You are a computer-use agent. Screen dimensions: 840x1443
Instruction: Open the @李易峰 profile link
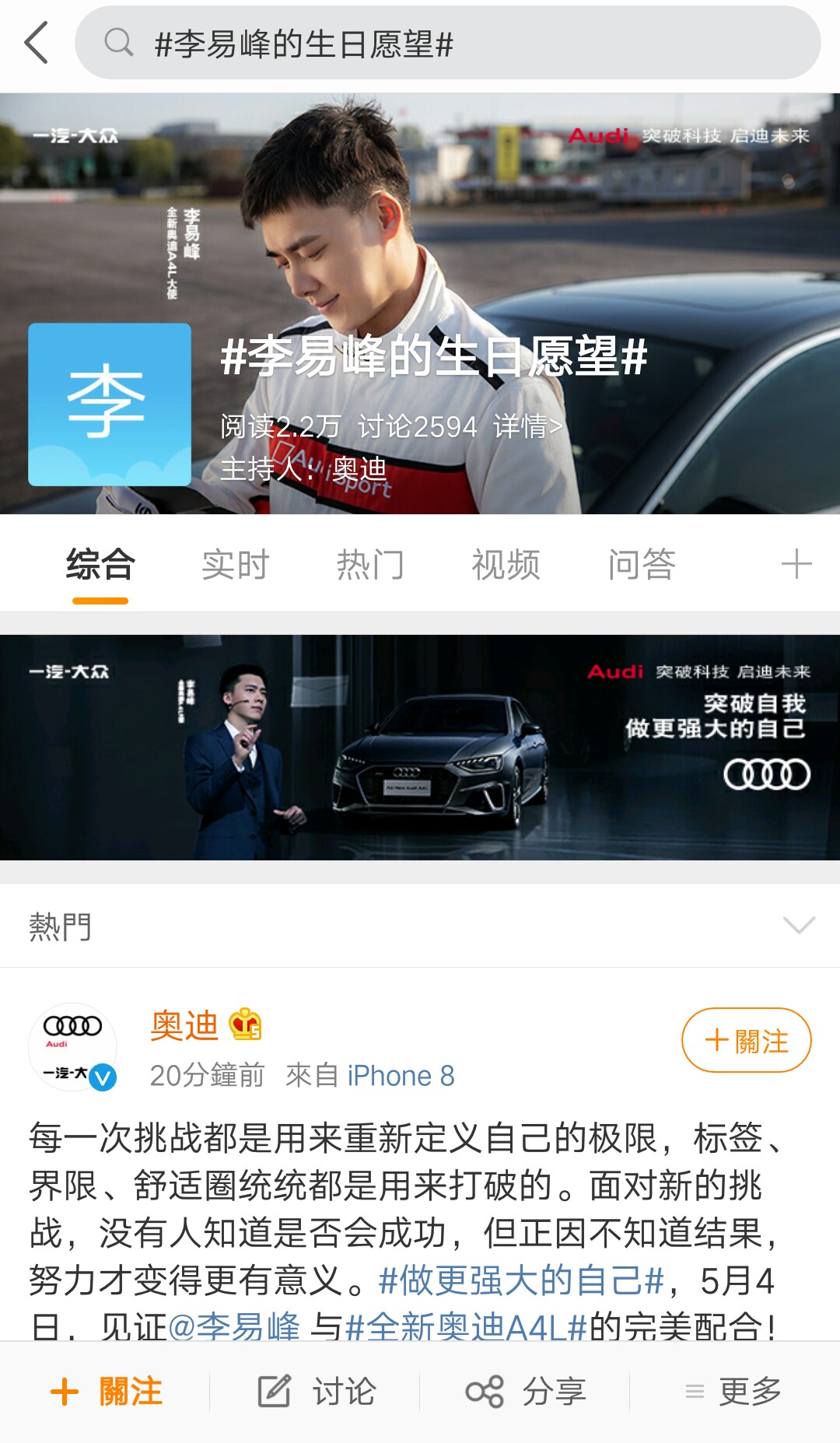(x=233, y=1324)
